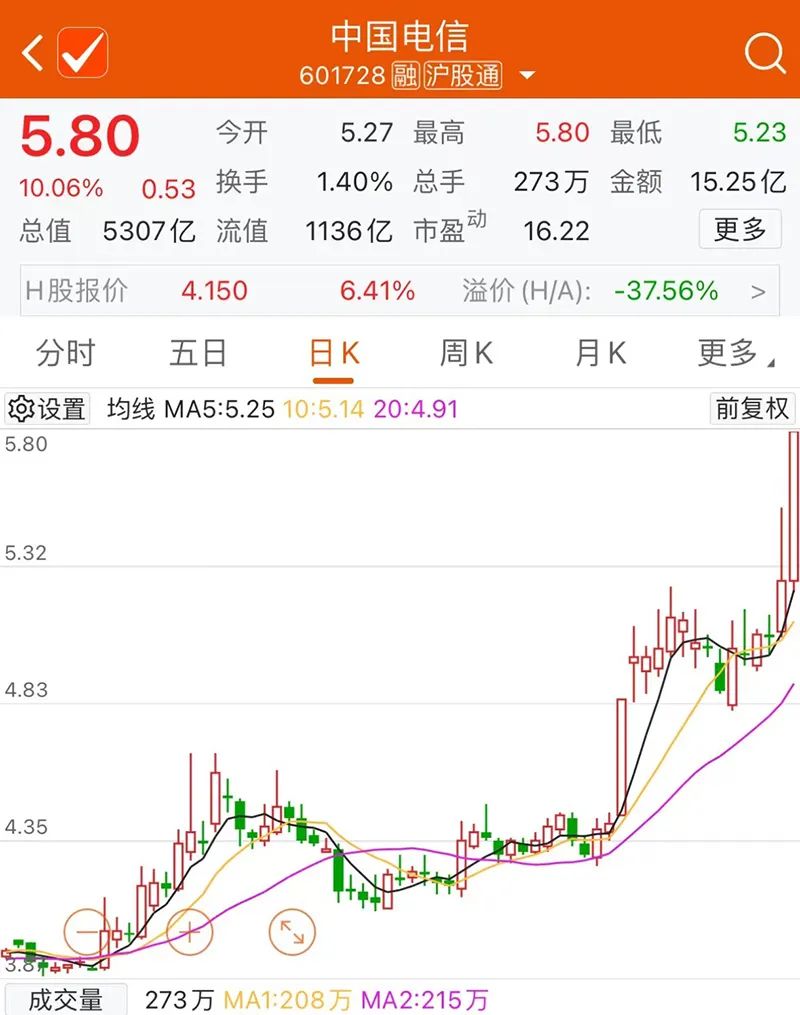Image resolution: width=800 pixels, height=1015 pixels.
Task: Select the 日K tab
Action: [334, 355]
